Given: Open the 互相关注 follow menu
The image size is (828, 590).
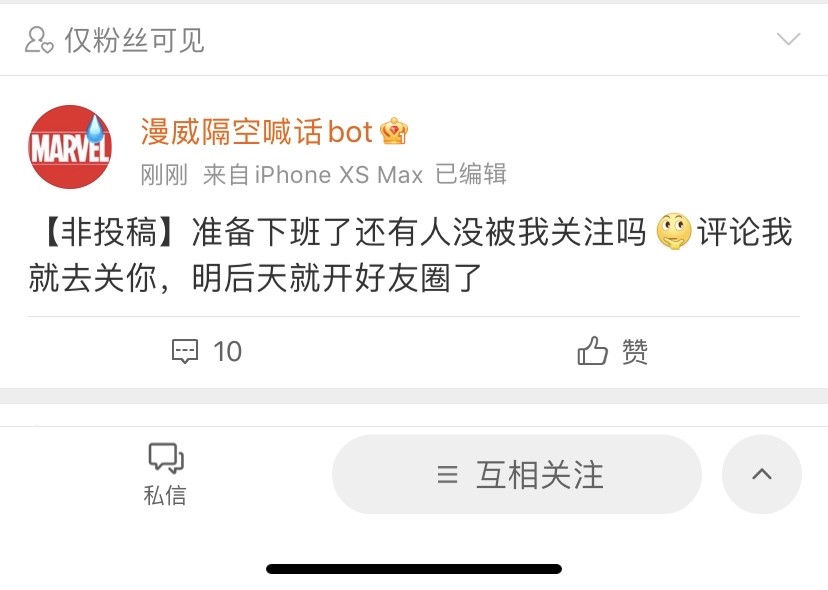Looking at the screenshot, I should tap(517, 475).
